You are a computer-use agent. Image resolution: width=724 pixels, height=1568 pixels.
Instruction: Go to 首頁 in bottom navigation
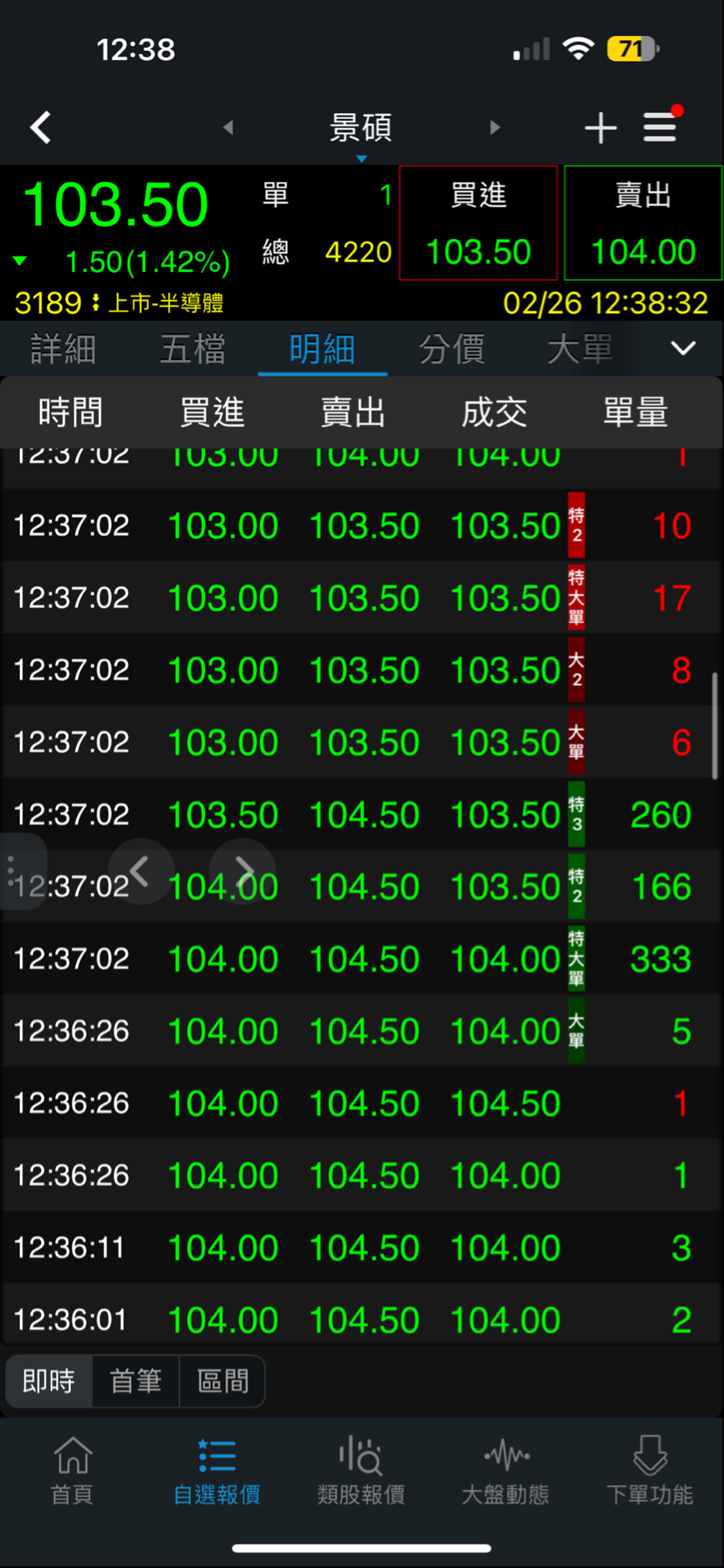[x=72, y=1471]
